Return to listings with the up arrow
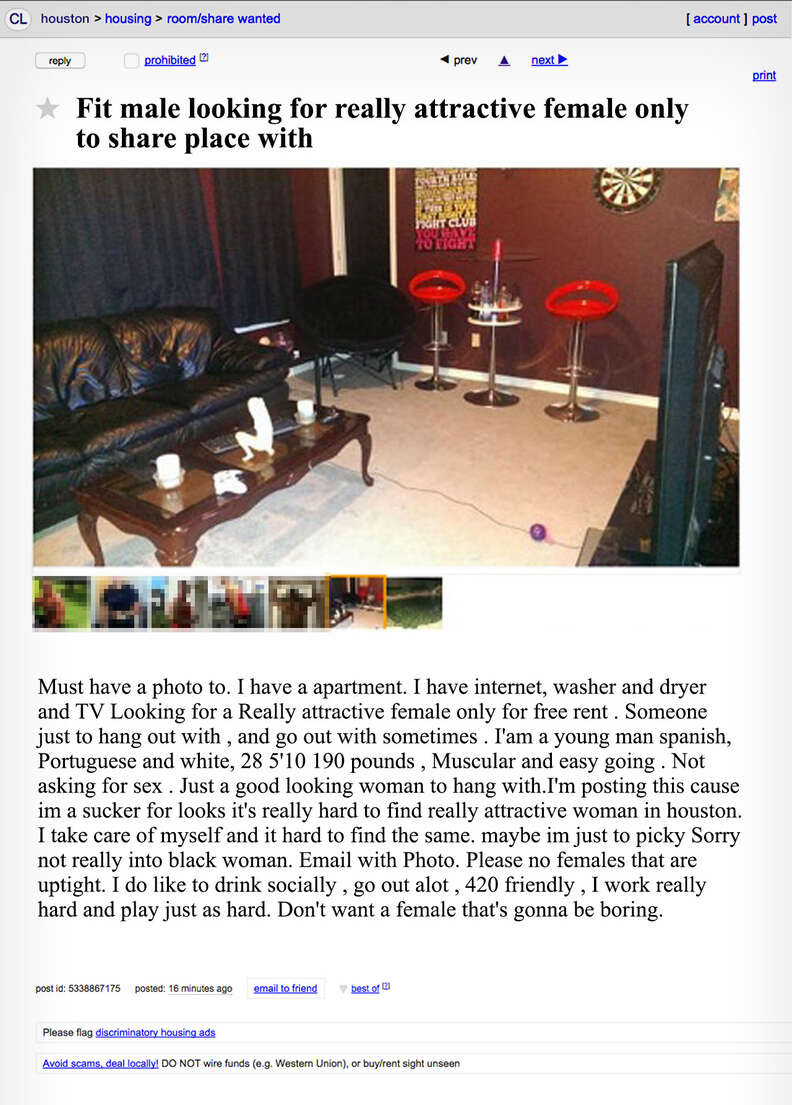The width and height of the screenshot is (792, 1105). coord(504,60)
